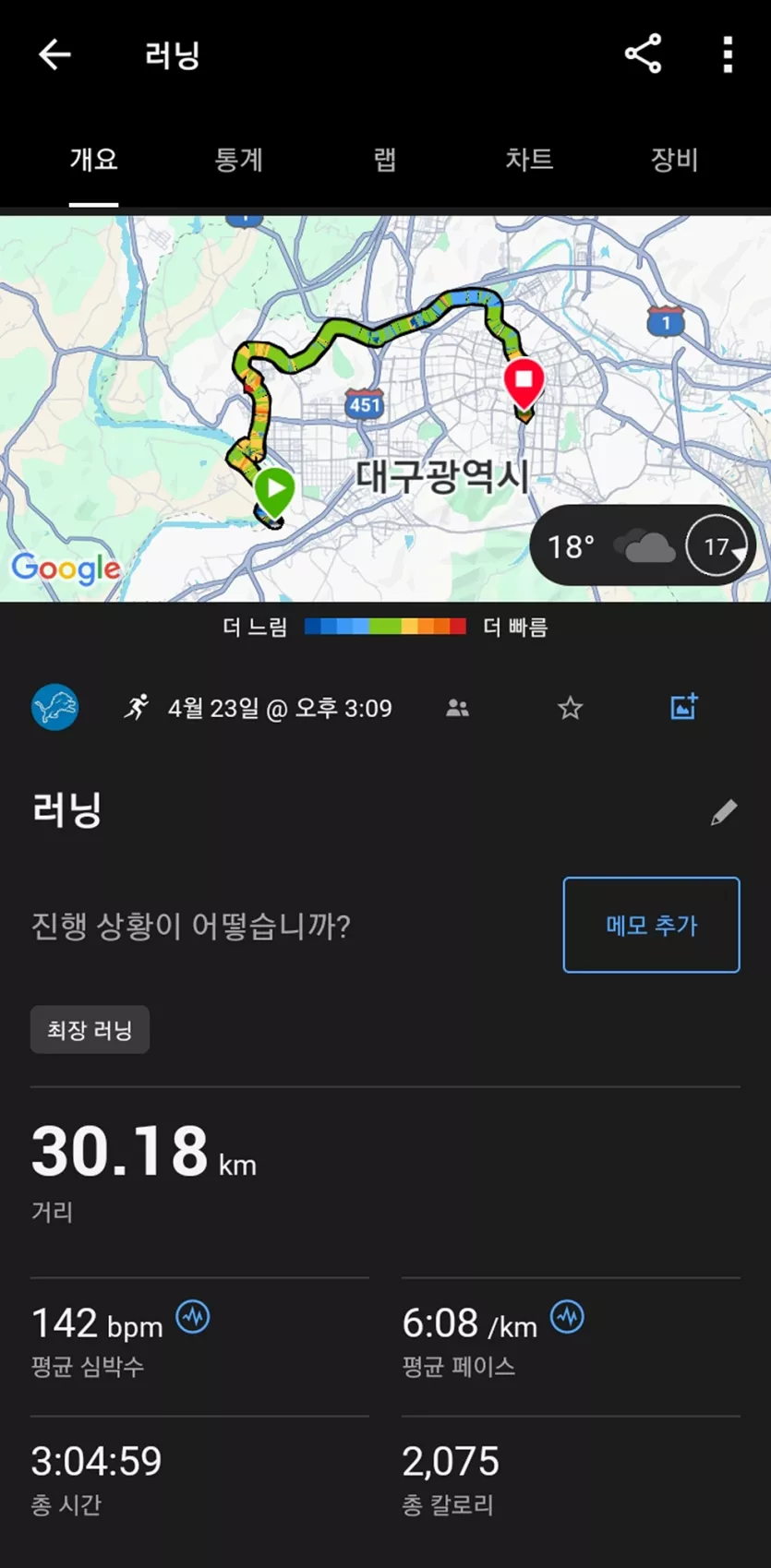The width and height of the screenshot is (771, 1568).
Task: Open the 최장 러닝 badge
Action: click(90, 1029)
